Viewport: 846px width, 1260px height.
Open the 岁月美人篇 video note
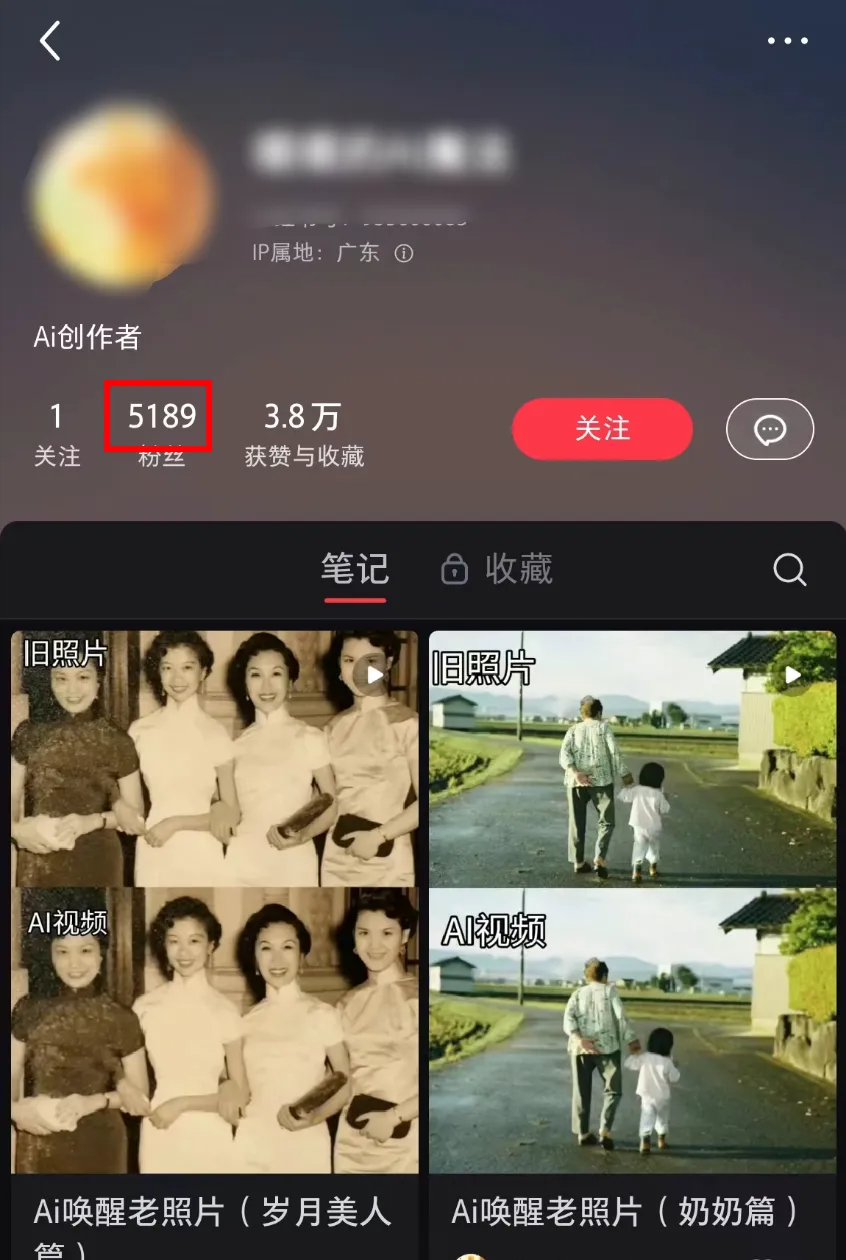pyautogui.click(x=215, y=900)
